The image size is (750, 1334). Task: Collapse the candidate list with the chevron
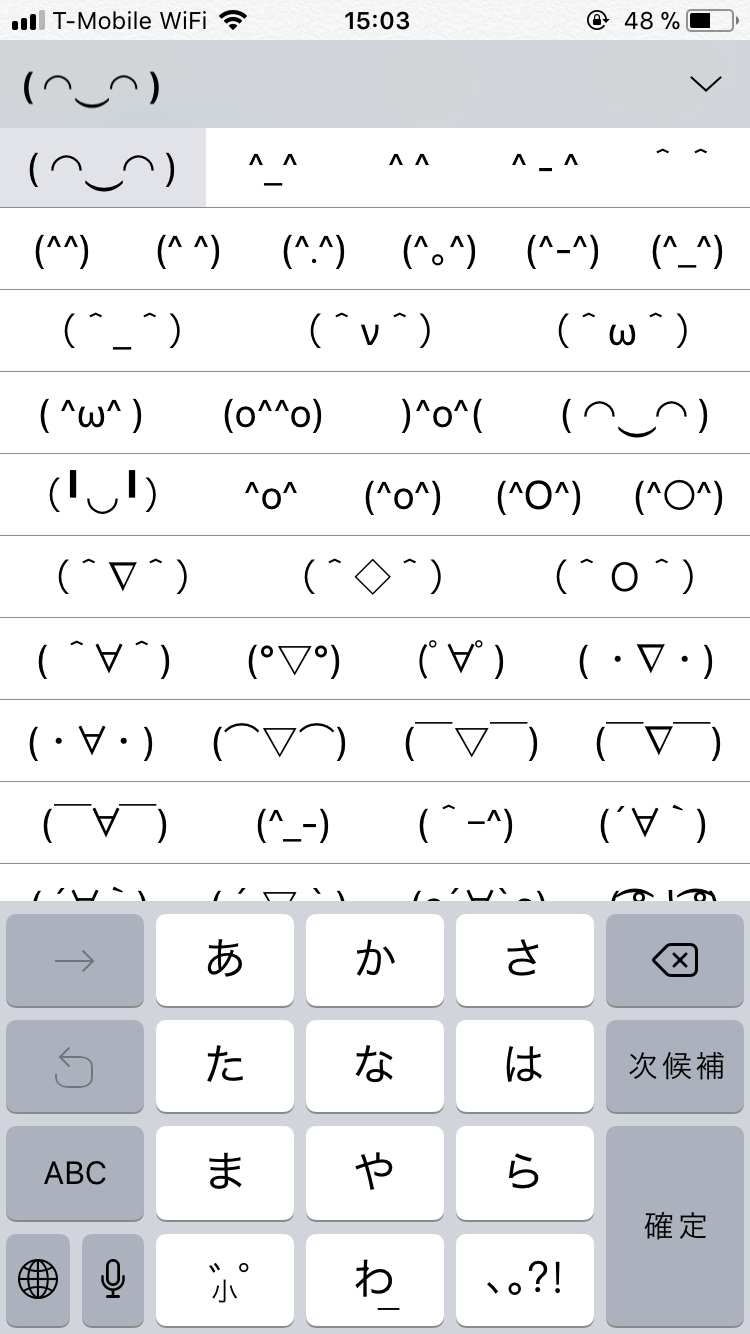(706, 85)
